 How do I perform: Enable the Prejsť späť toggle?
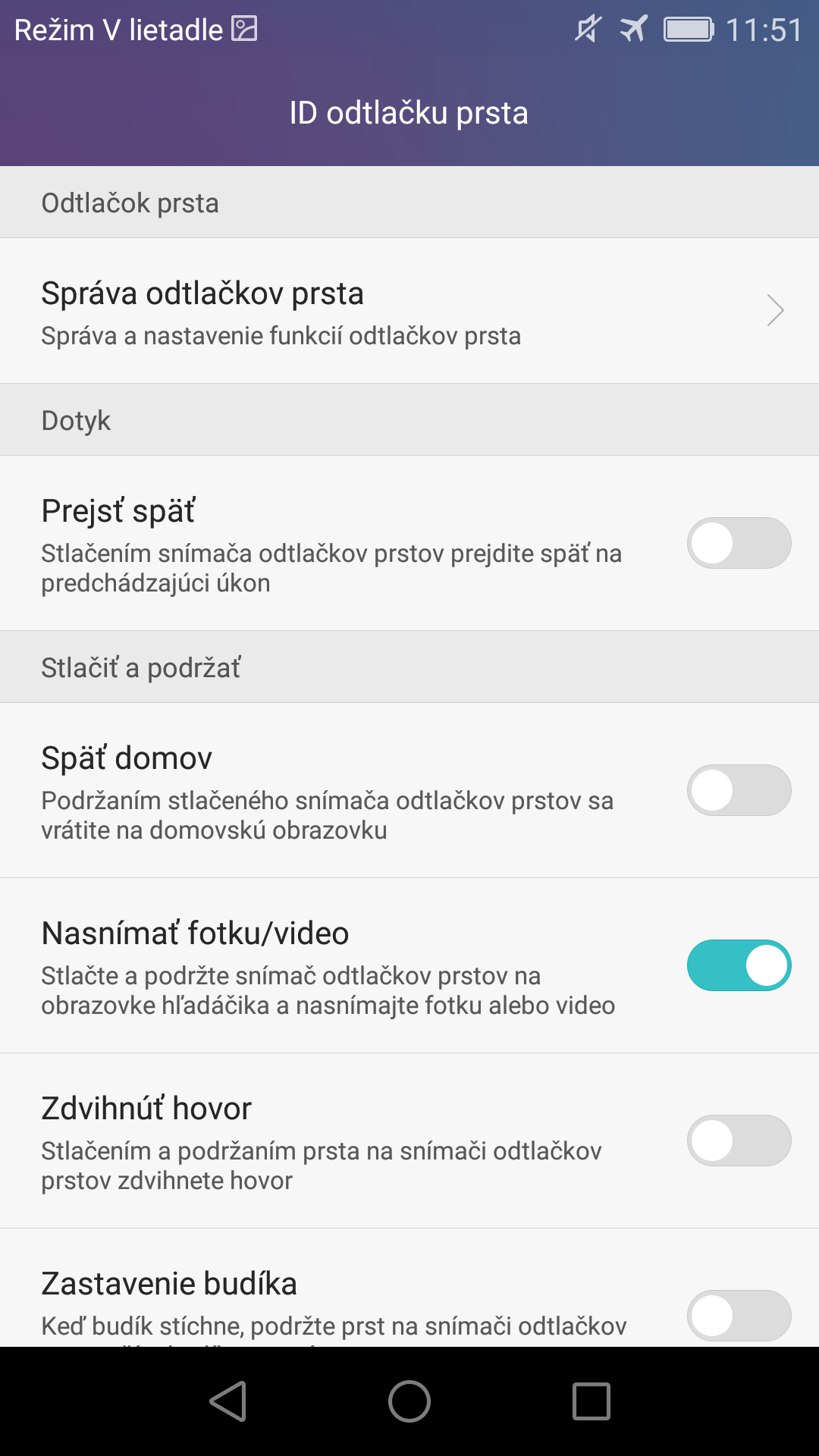(739, 543)
